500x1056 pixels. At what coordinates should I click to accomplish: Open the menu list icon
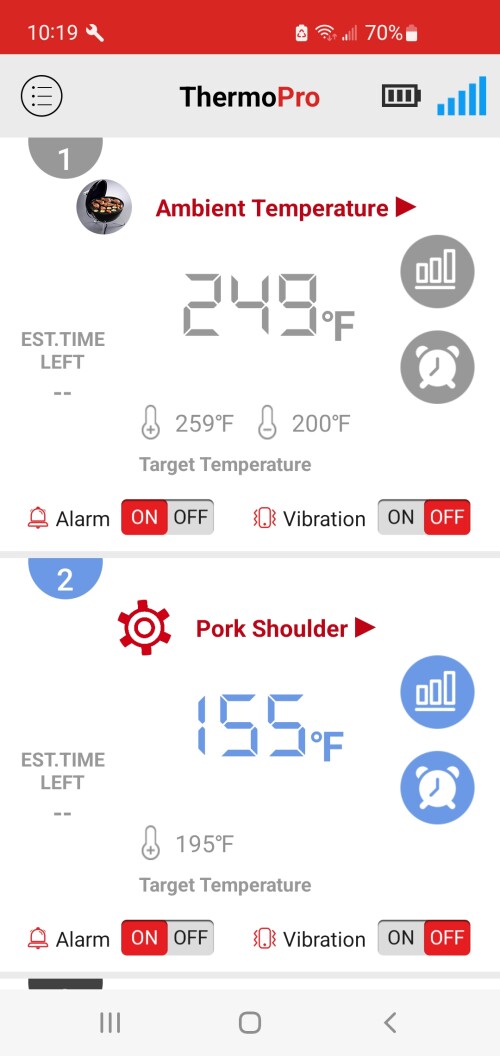coord(42,96)
